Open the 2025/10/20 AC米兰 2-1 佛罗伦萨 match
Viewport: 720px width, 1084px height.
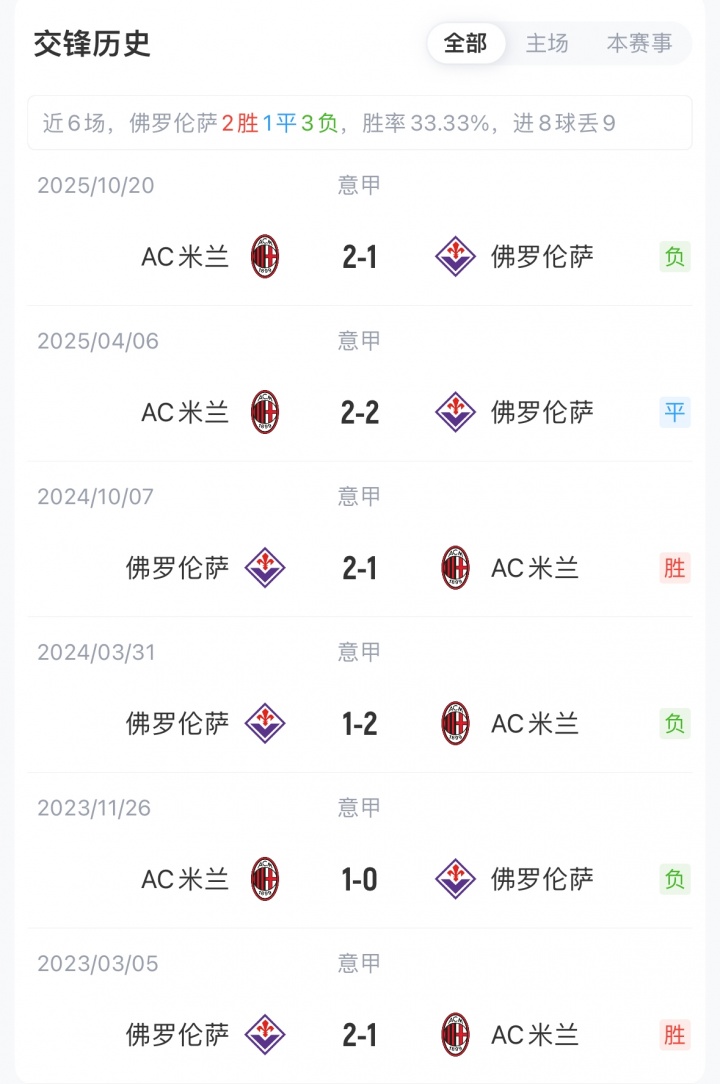coord(360,257)
